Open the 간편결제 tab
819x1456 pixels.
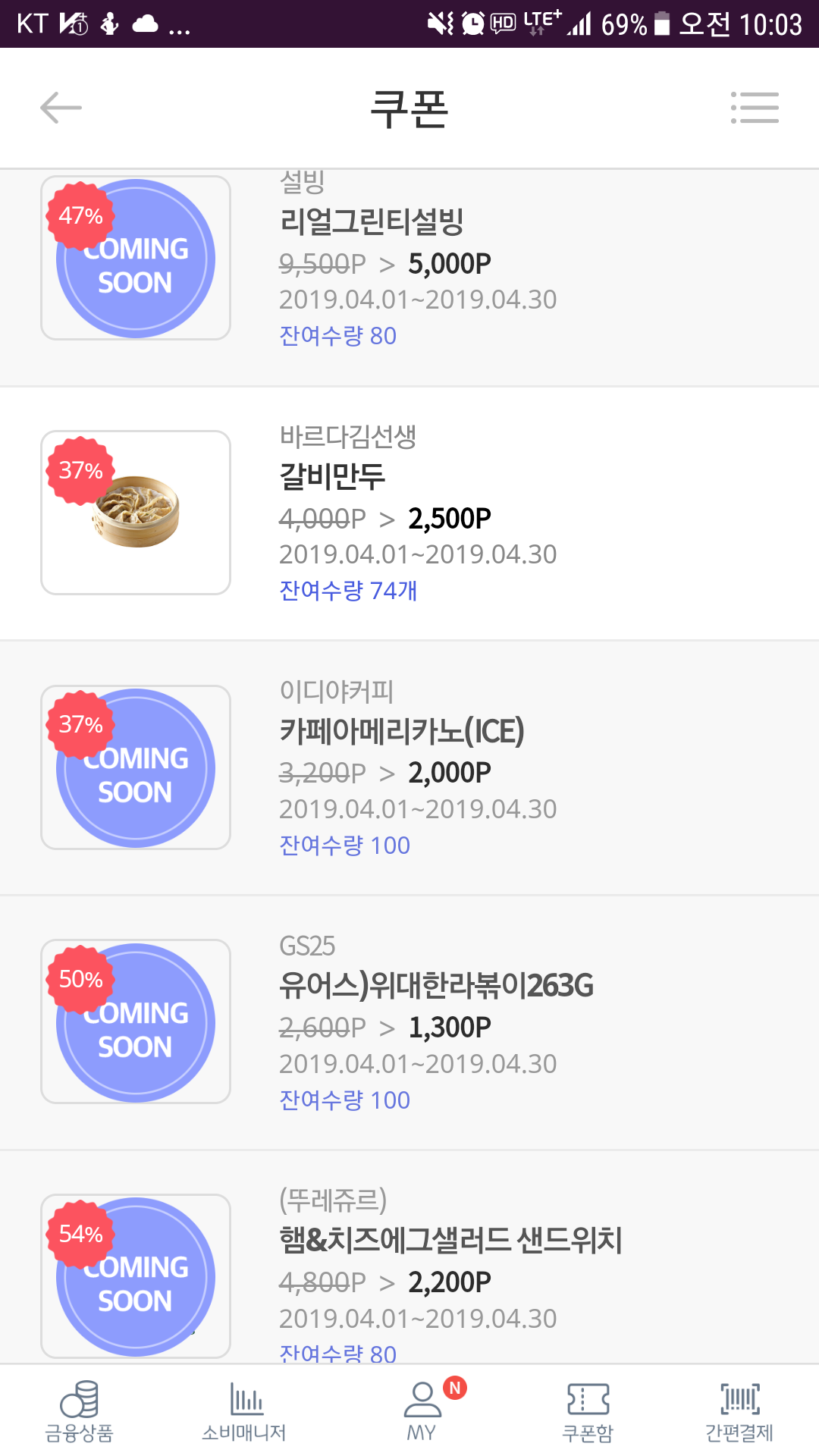[x=739, y=1410]
